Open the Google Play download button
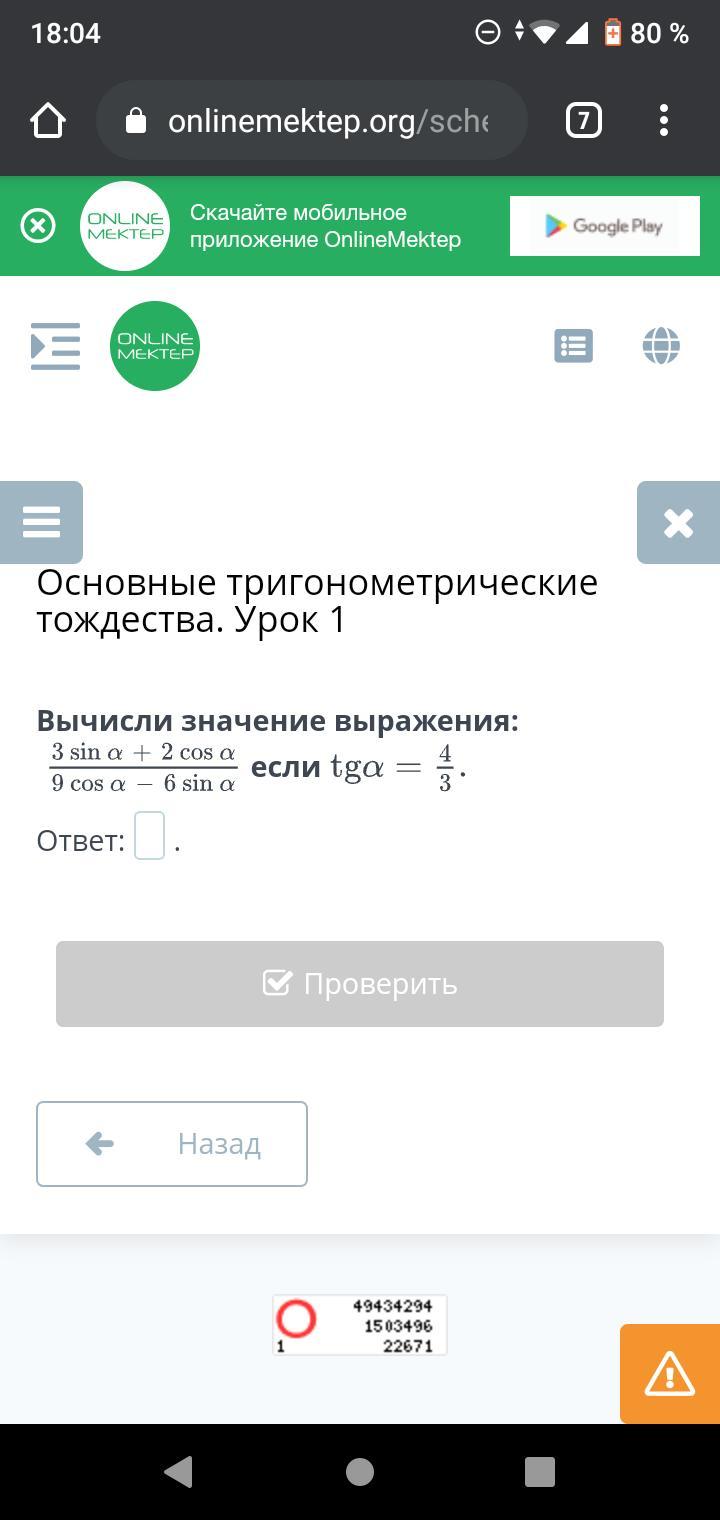Viewport: 720px width, 1520px height. point(604,226)
